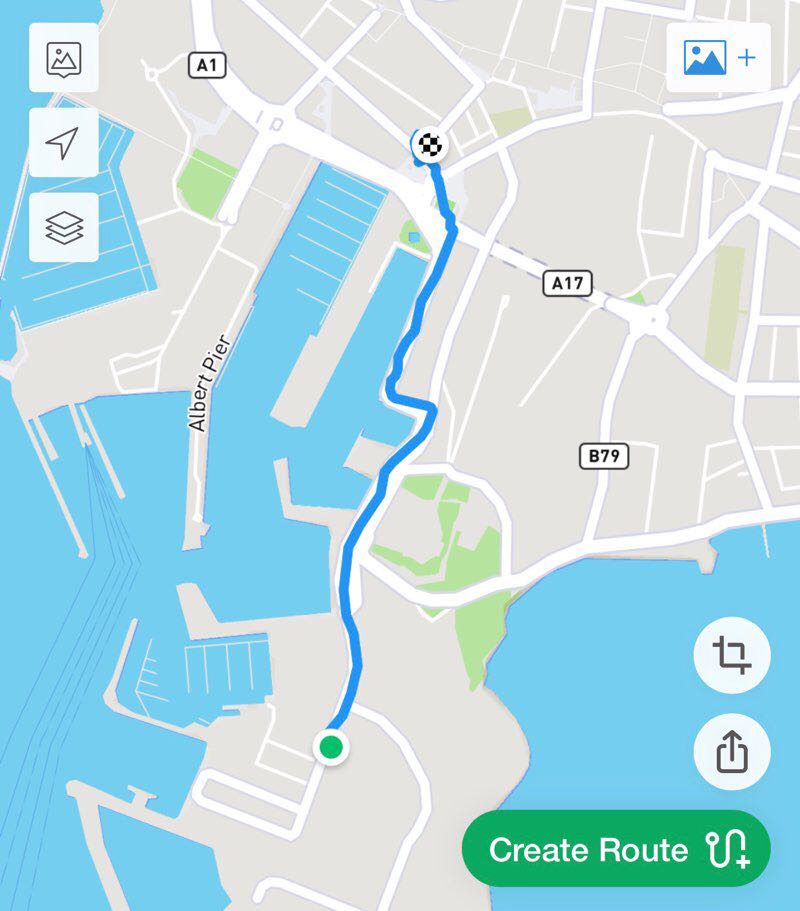This screenshot has width=800, height=911.
Task: Select the green route start marker
Action: [x=330, y=747]
